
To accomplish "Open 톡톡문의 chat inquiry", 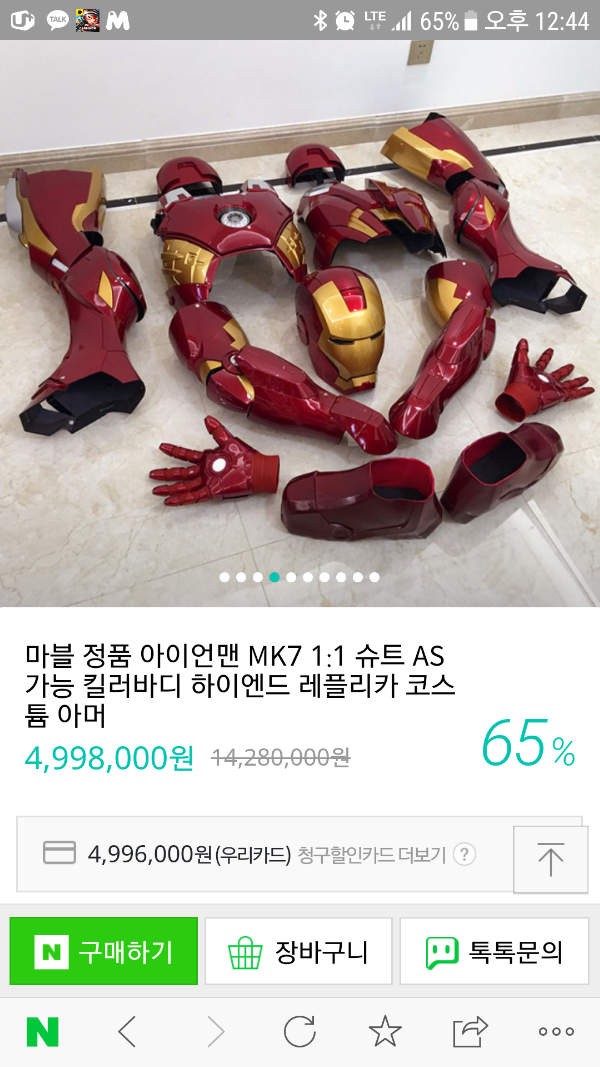I will tap(493, 951).
